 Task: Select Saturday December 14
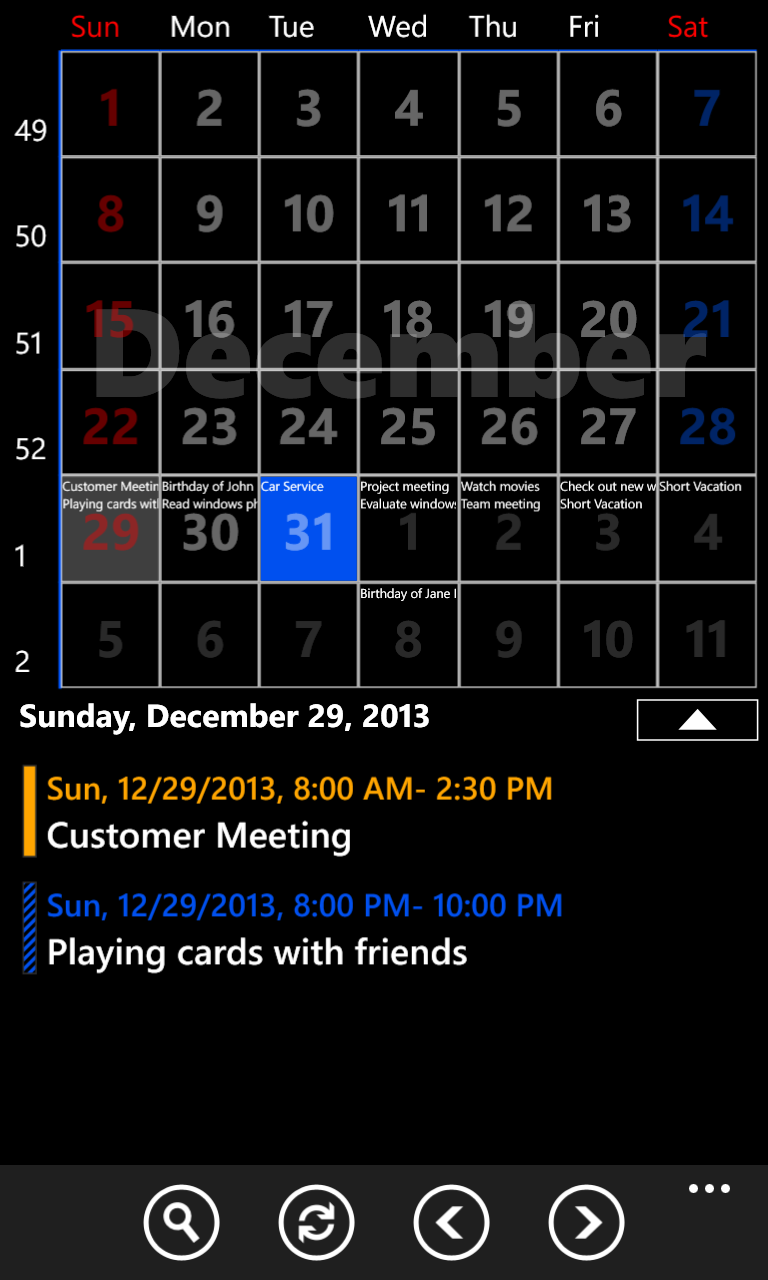tap(707, 210)
